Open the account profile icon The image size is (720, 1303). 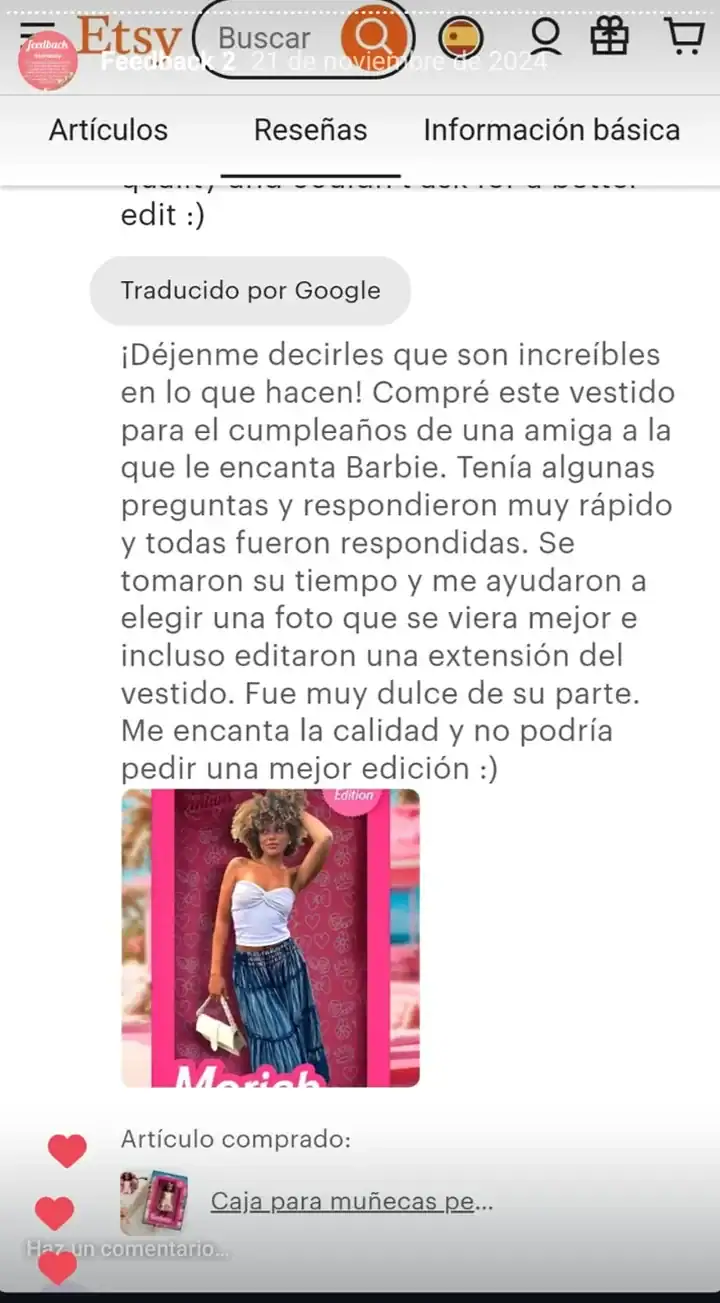545,37
